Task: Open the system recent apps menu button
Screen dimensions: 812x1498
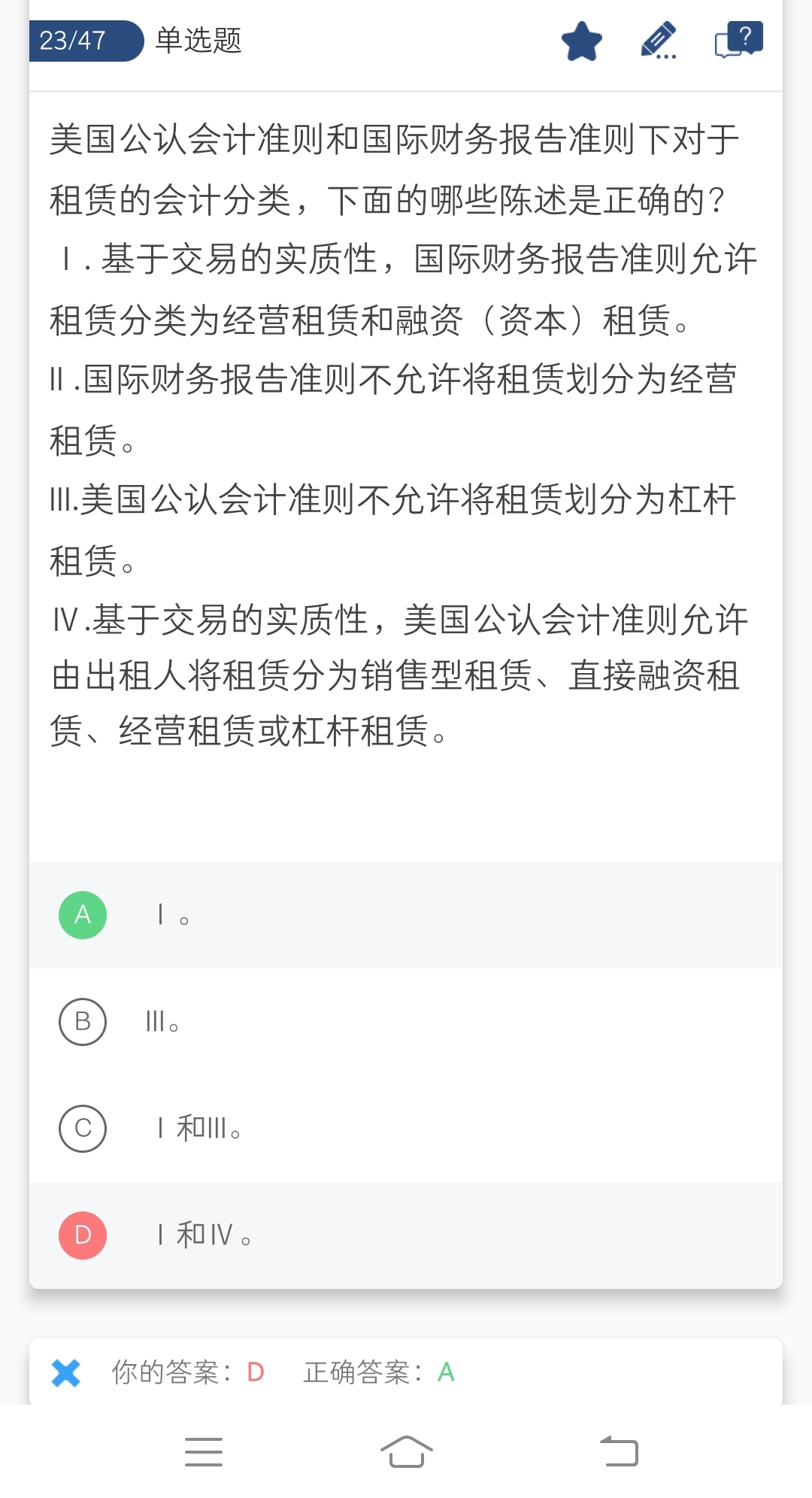Action: [x=204, y=1451]
